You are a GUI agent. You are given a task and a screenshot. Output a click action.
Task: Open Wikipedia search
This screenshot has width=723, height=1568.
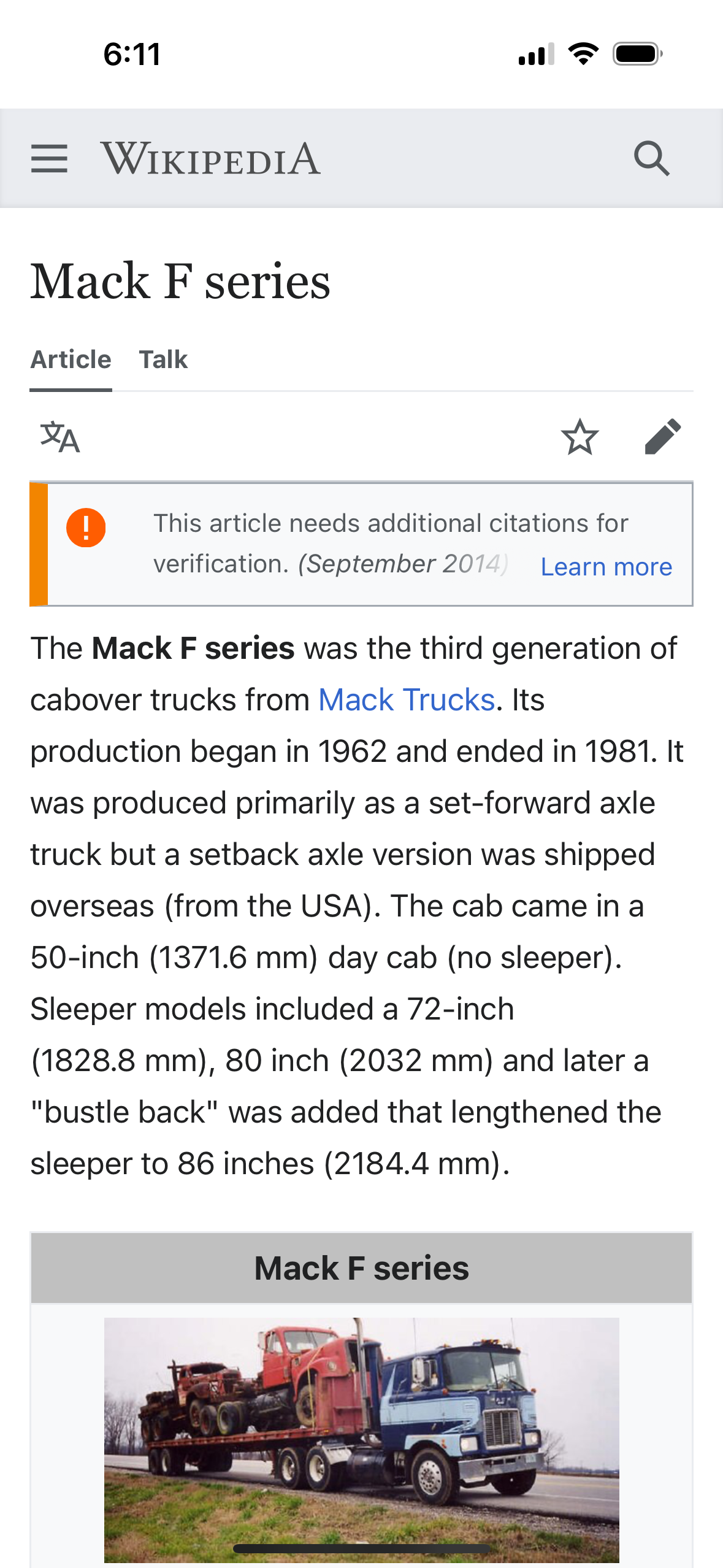tap(651, 159)
